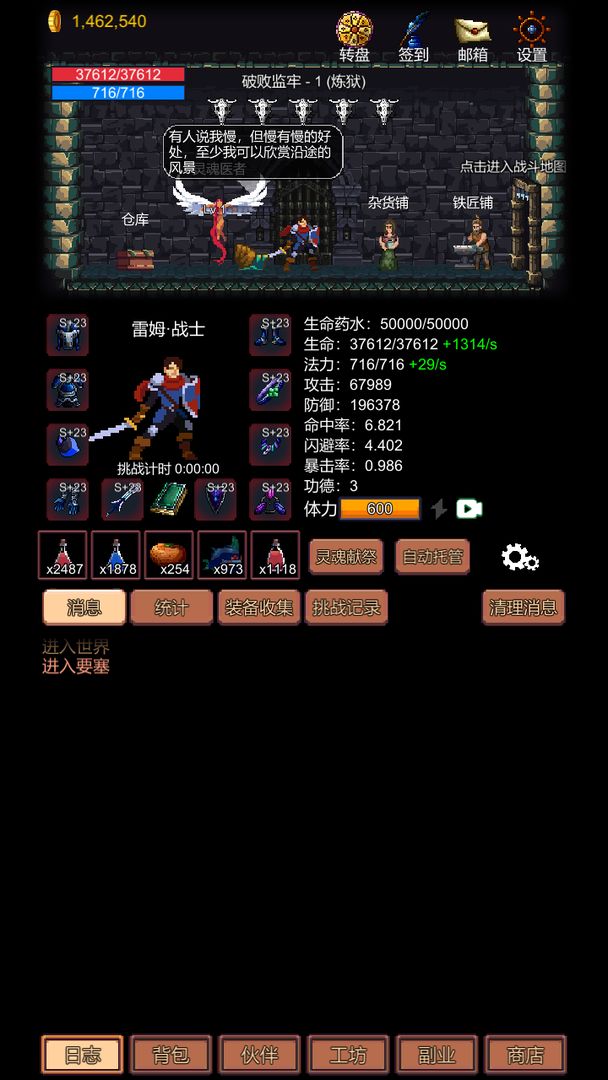The height and width of the screenshot is (1080, 608).
Task: Clear messages with 清理消息
Action: [523, 607]
